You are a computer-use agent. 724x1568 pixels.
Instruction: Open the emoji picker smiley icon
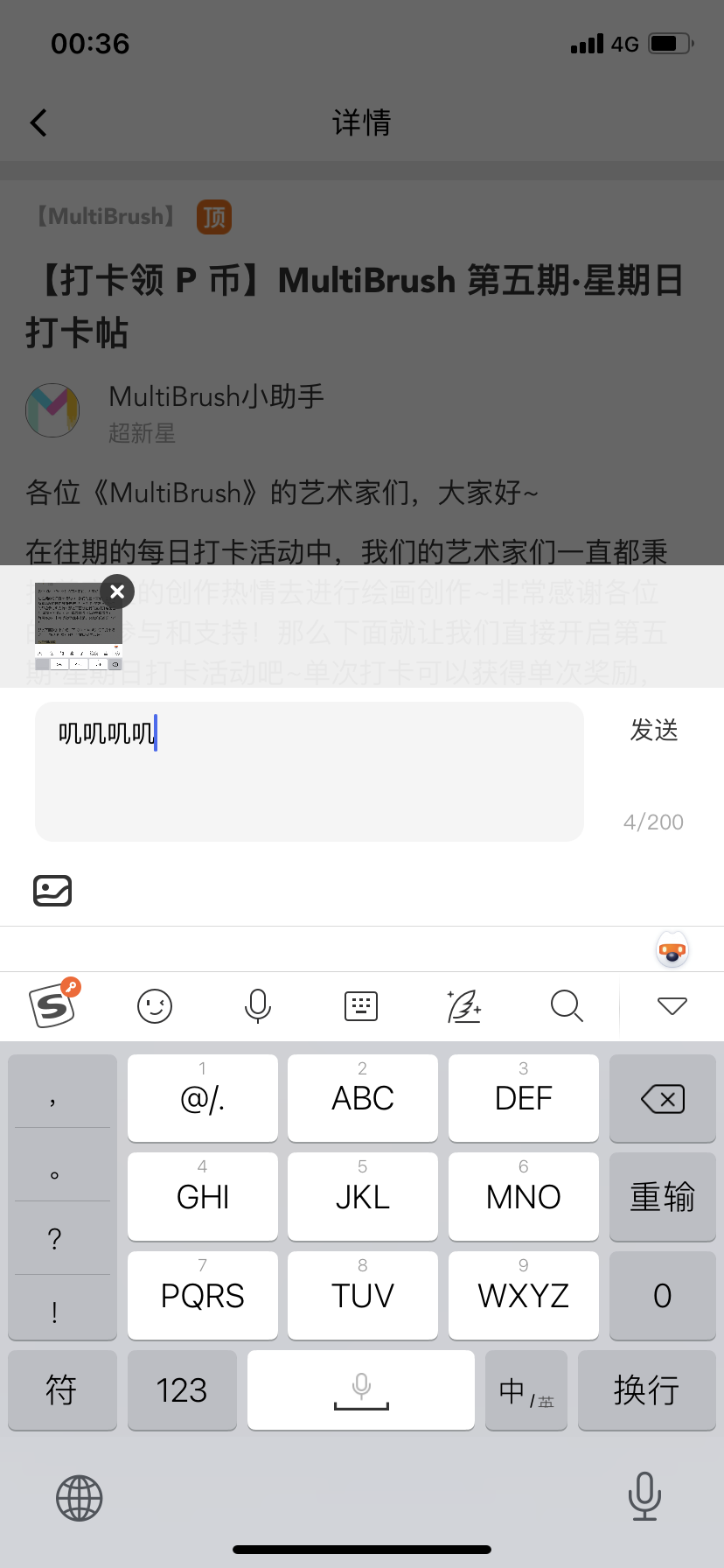pos(154,1006)
